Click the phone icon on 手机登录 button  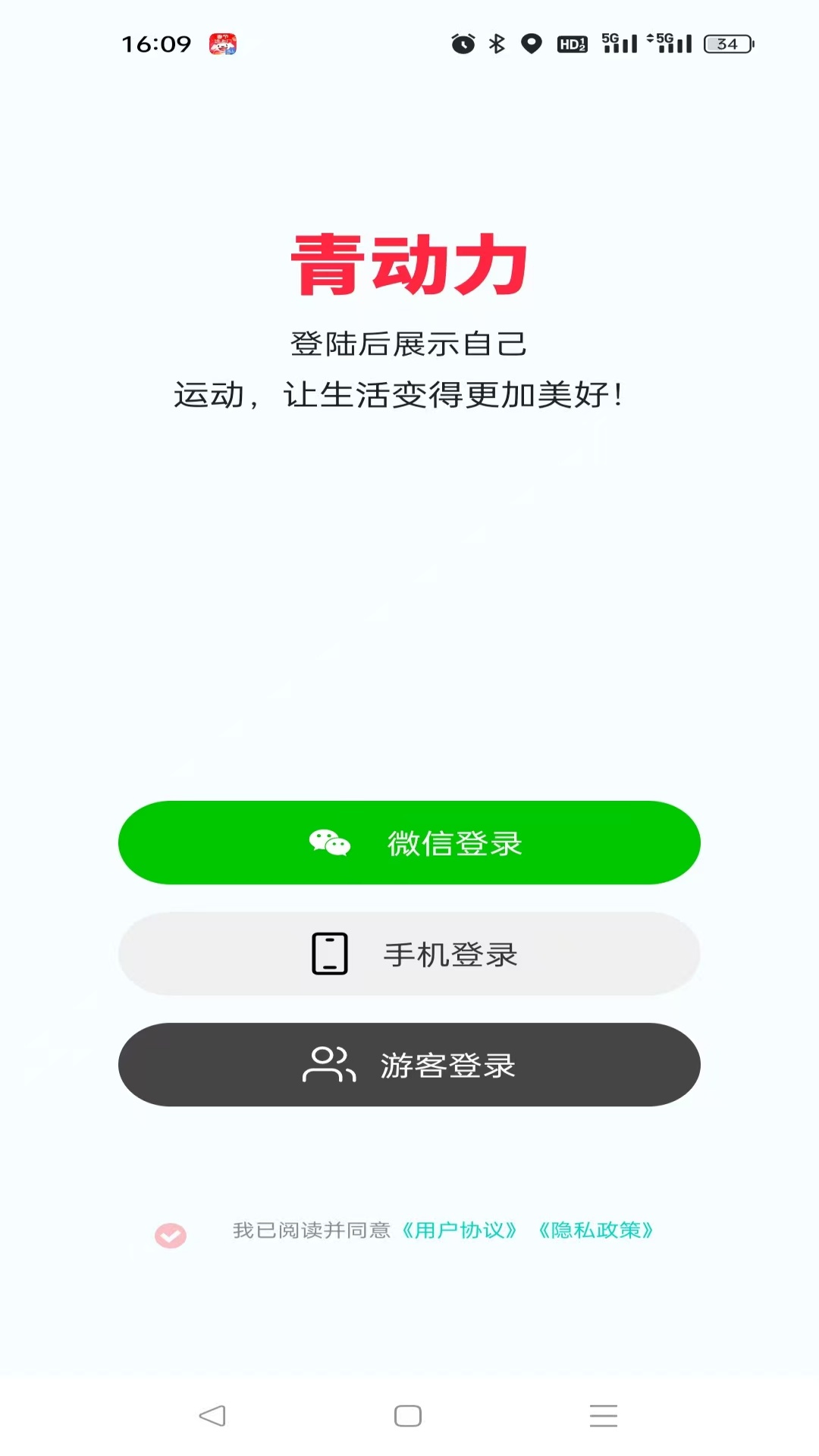(x=328, y=953)
